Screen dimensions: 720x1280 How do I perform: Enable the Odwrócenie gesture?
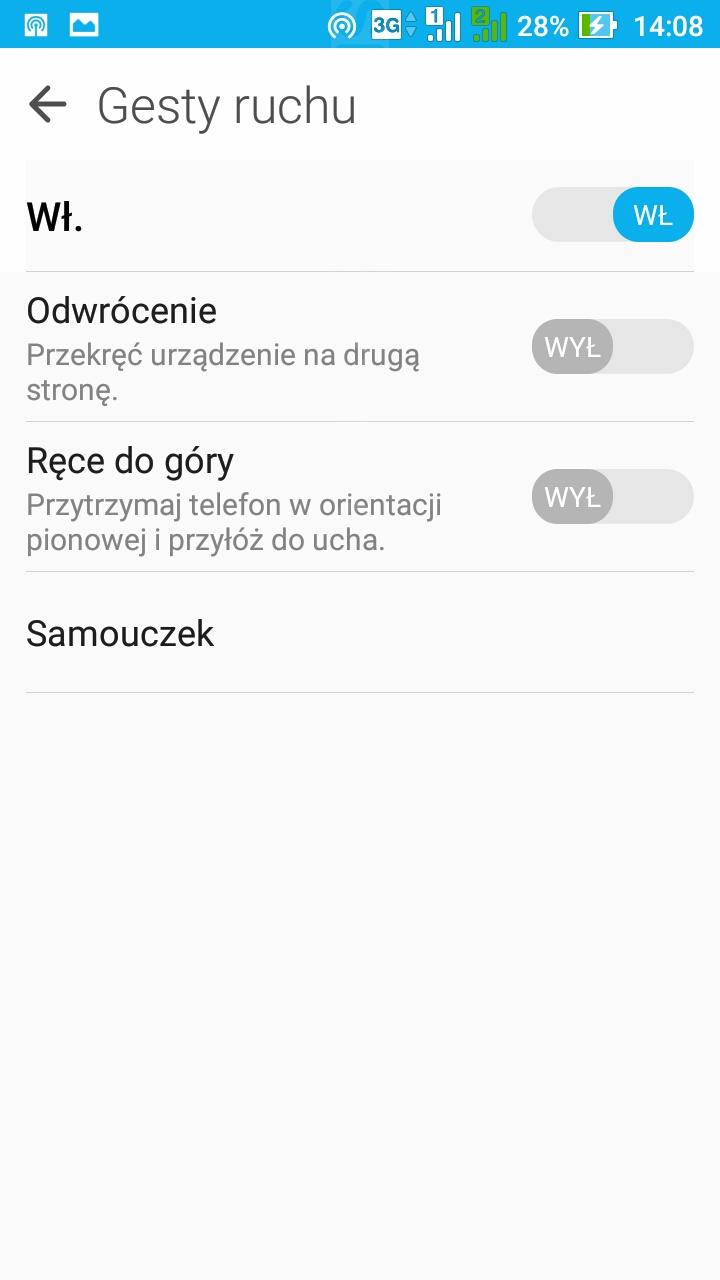click(x=612, y=347)
